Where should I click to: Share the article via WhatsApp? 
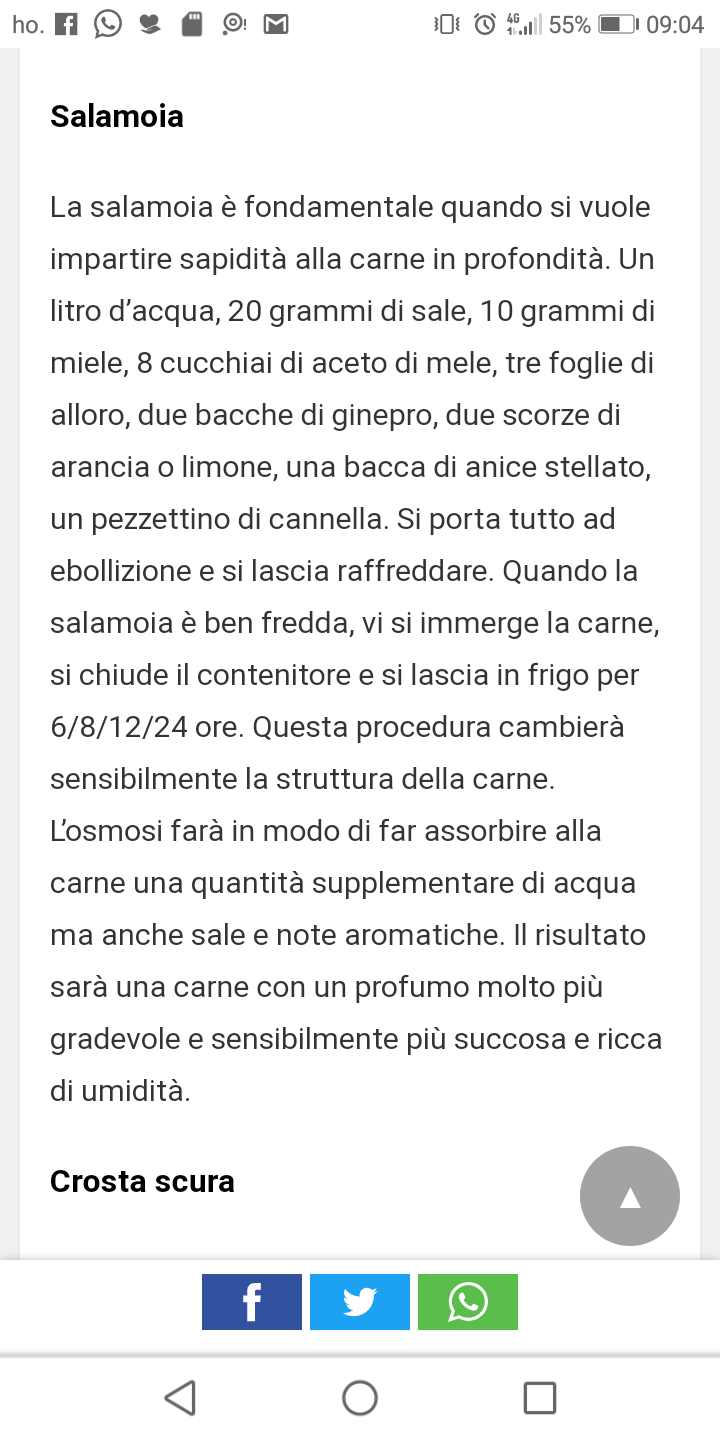tap(468, 1302)
